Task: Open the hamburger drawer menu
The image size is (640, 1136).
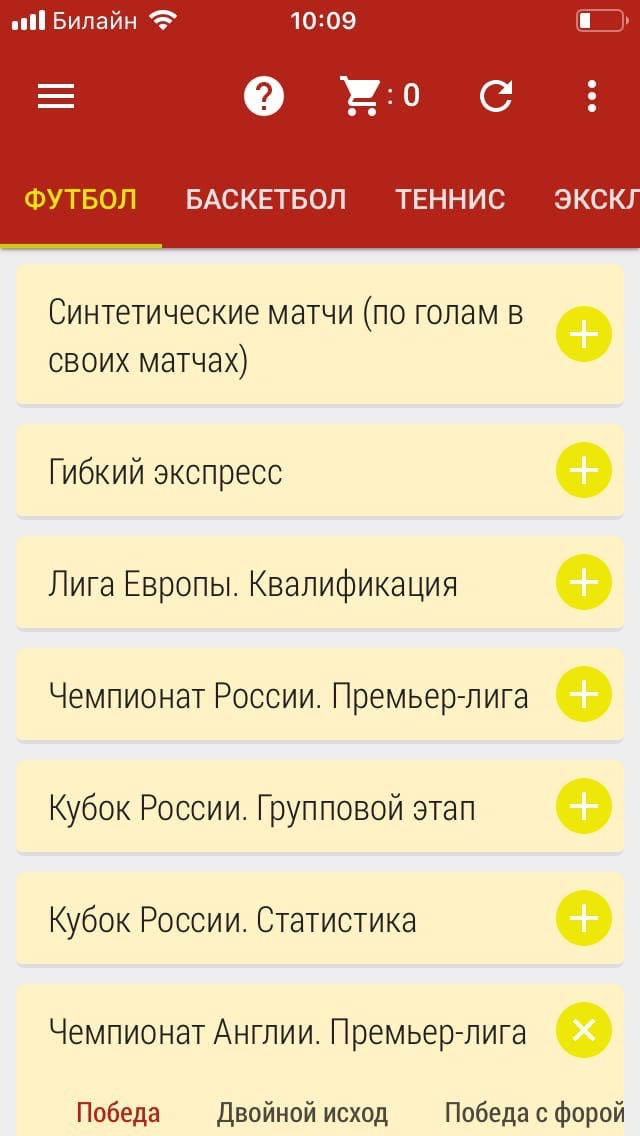Action: coord(56,96)
